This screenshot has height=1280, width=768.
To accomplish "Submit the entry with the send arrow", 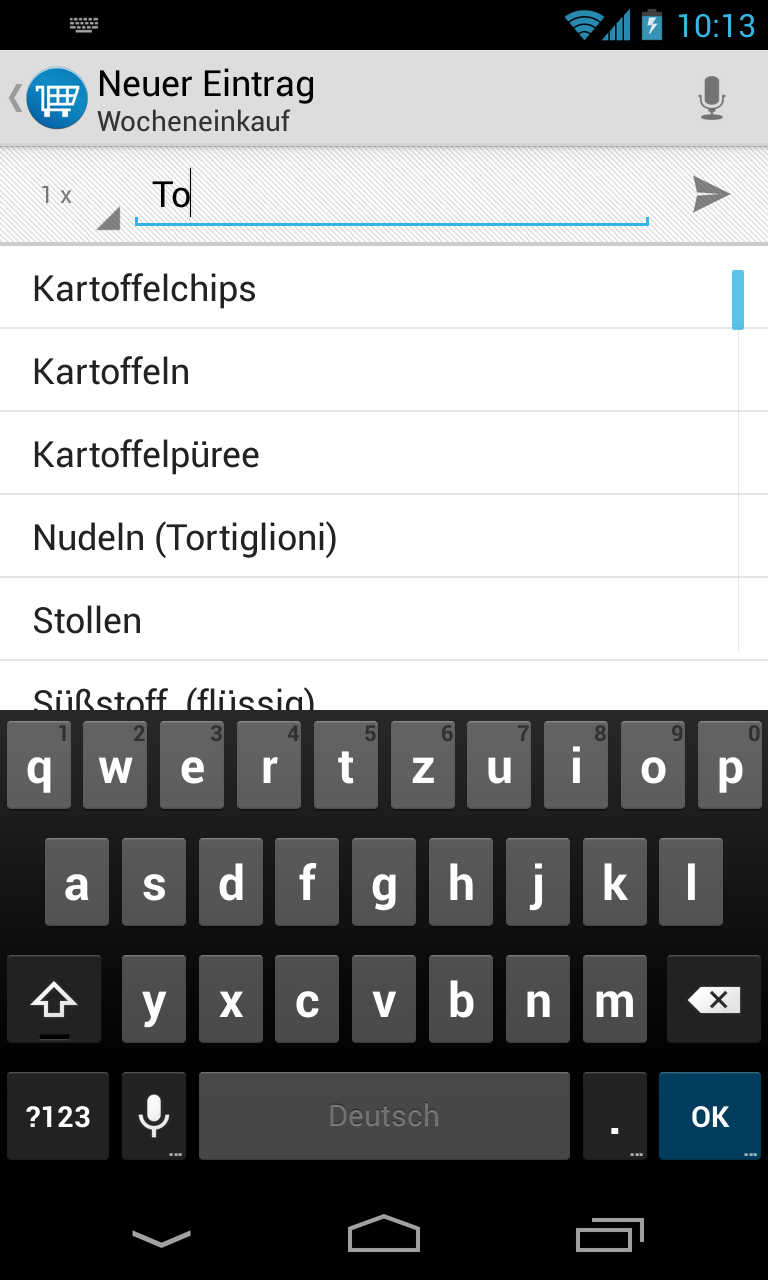I will pos(711,194).
